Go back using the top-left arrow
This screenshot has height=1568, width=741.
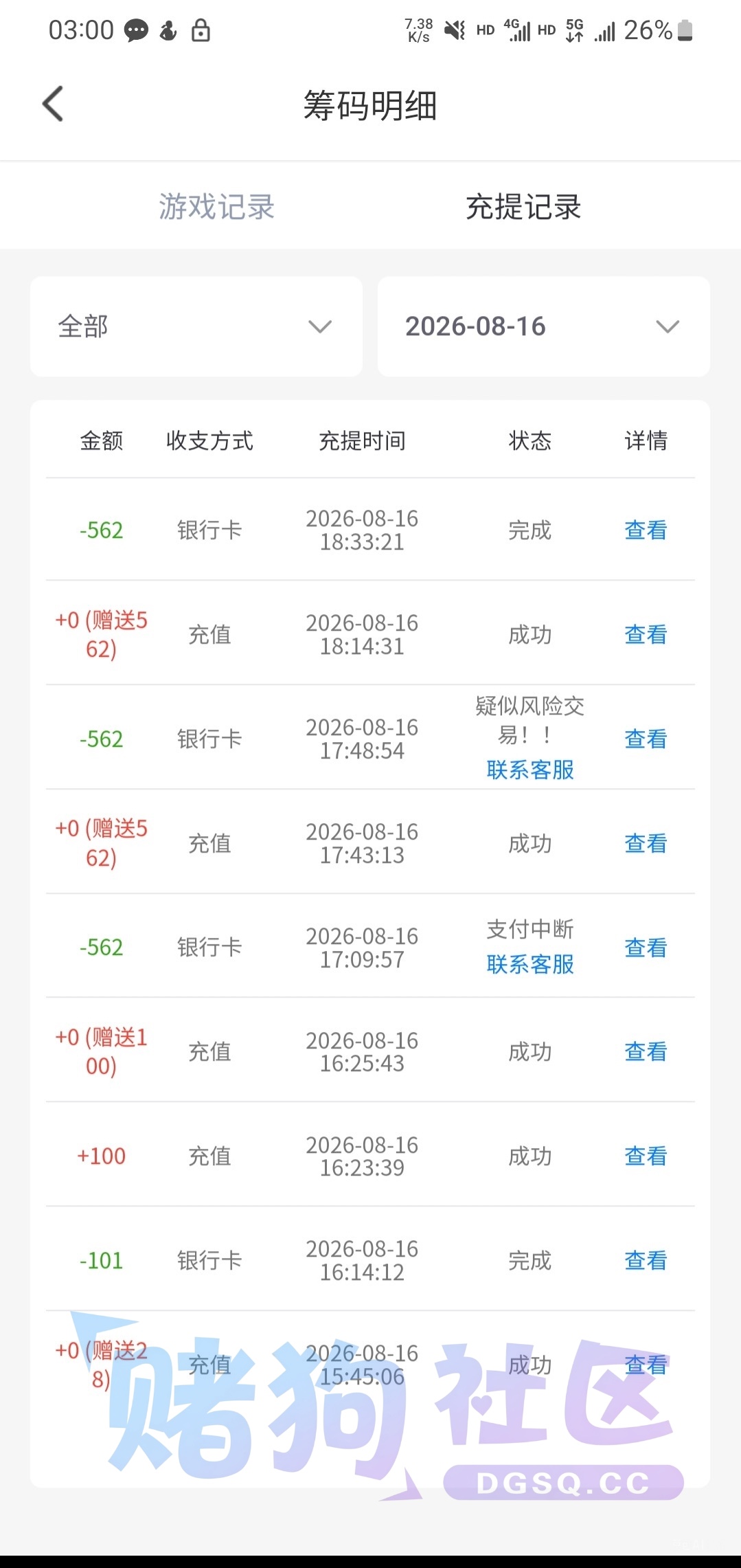pyautogui.click(x=53, y=104)
